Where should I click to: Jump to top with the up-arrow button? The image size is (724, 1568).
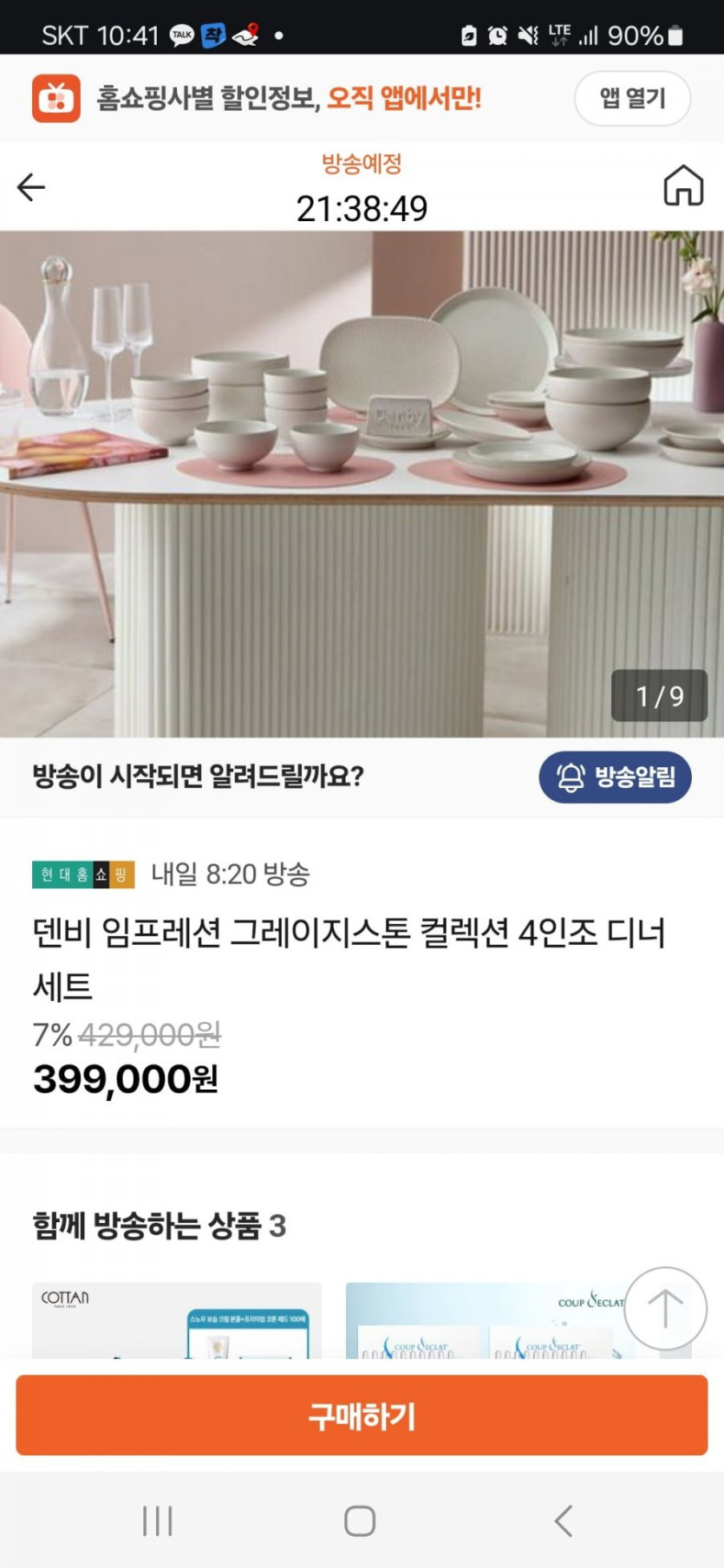(x=665, y=1309)
